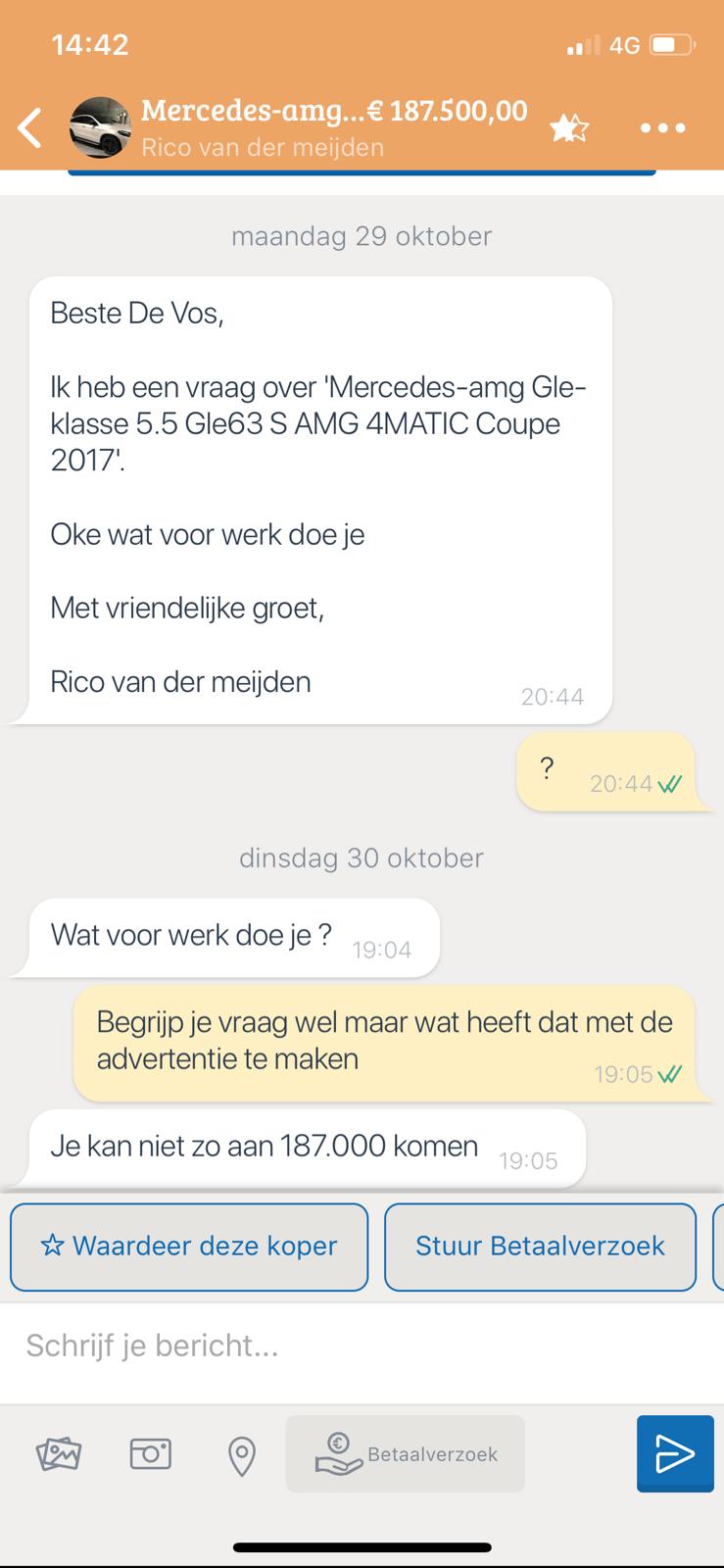The image size is (724, 1568).
Task: Share a location with the pin icon
Action: (241, 1456)
